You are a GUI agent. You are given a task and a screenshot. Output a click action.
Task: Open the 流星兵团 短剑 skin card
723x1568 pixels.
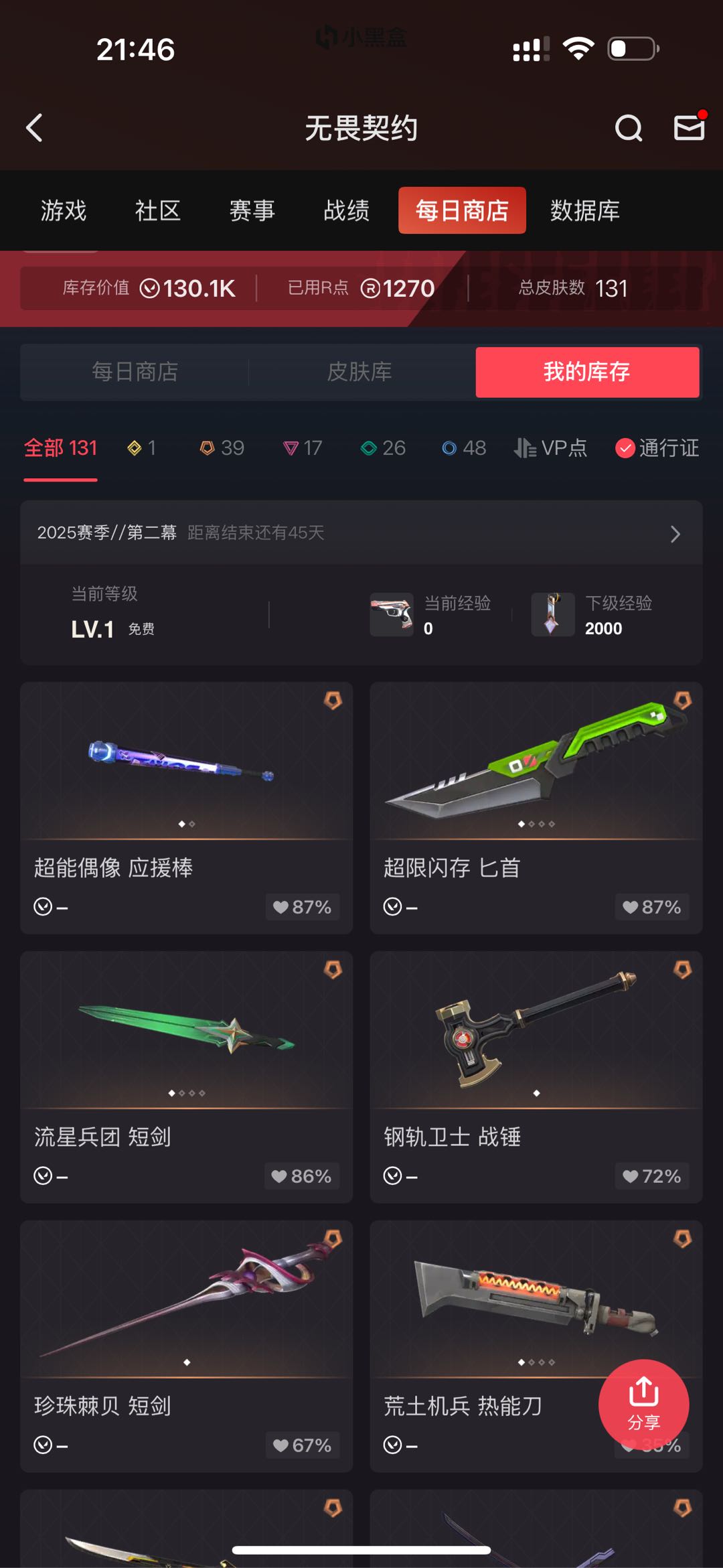coord(186,1077)
